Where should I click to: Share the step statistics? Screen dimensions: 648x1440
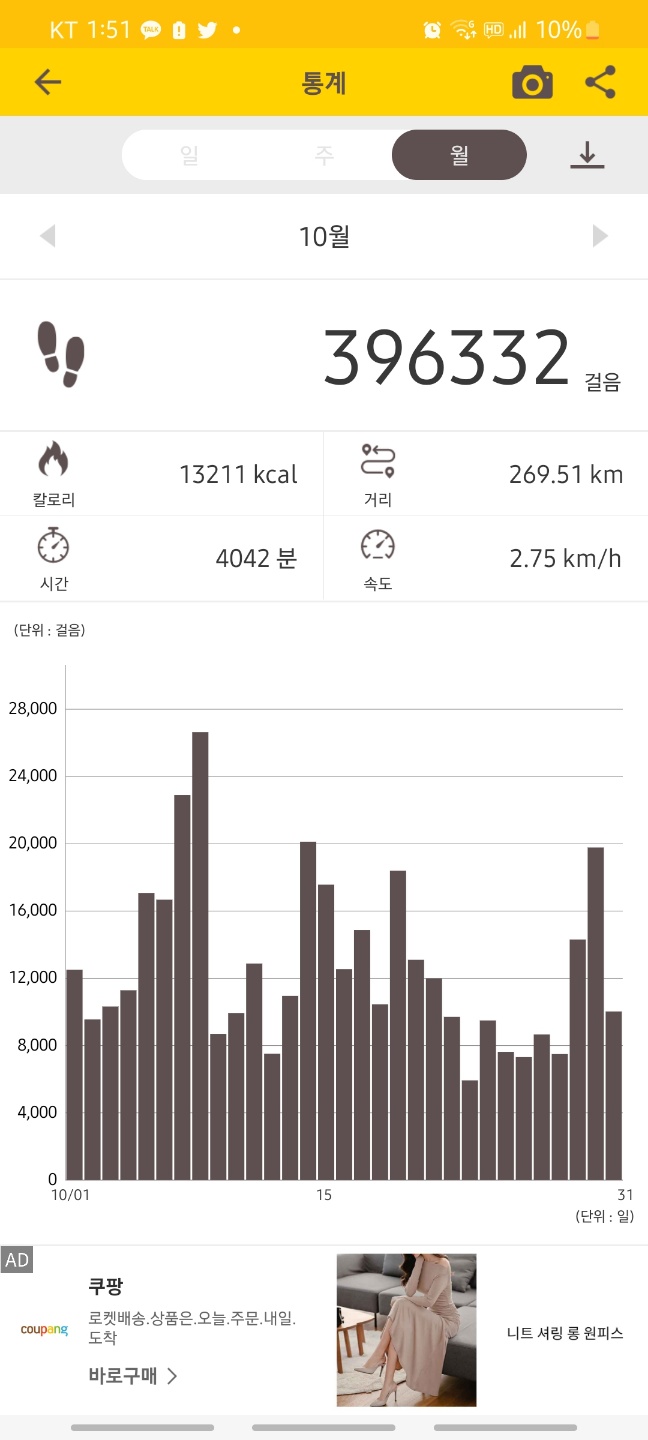click(600, 83)
